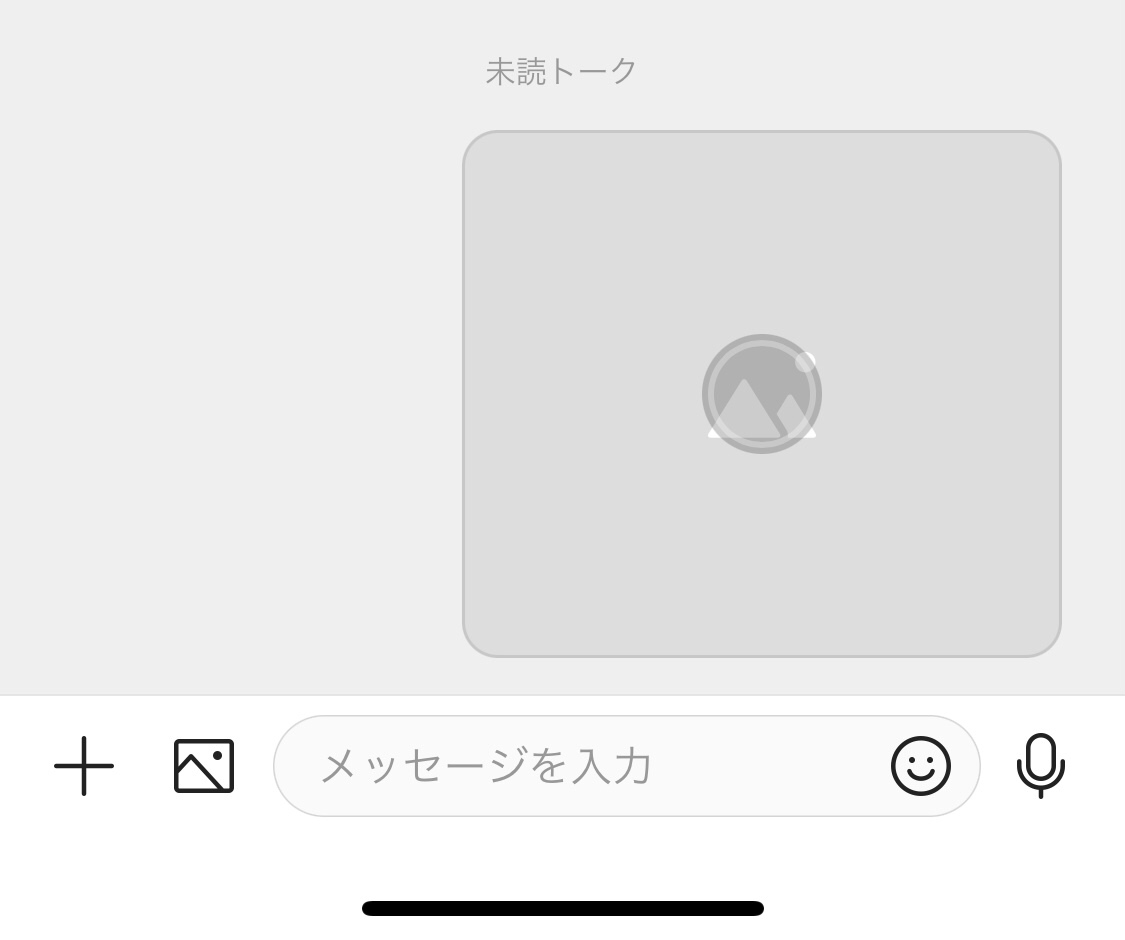This screenshot has height=940, width=1125.
Task: Open the emoji and sticker picker
Action: click(x=920, y=766)
